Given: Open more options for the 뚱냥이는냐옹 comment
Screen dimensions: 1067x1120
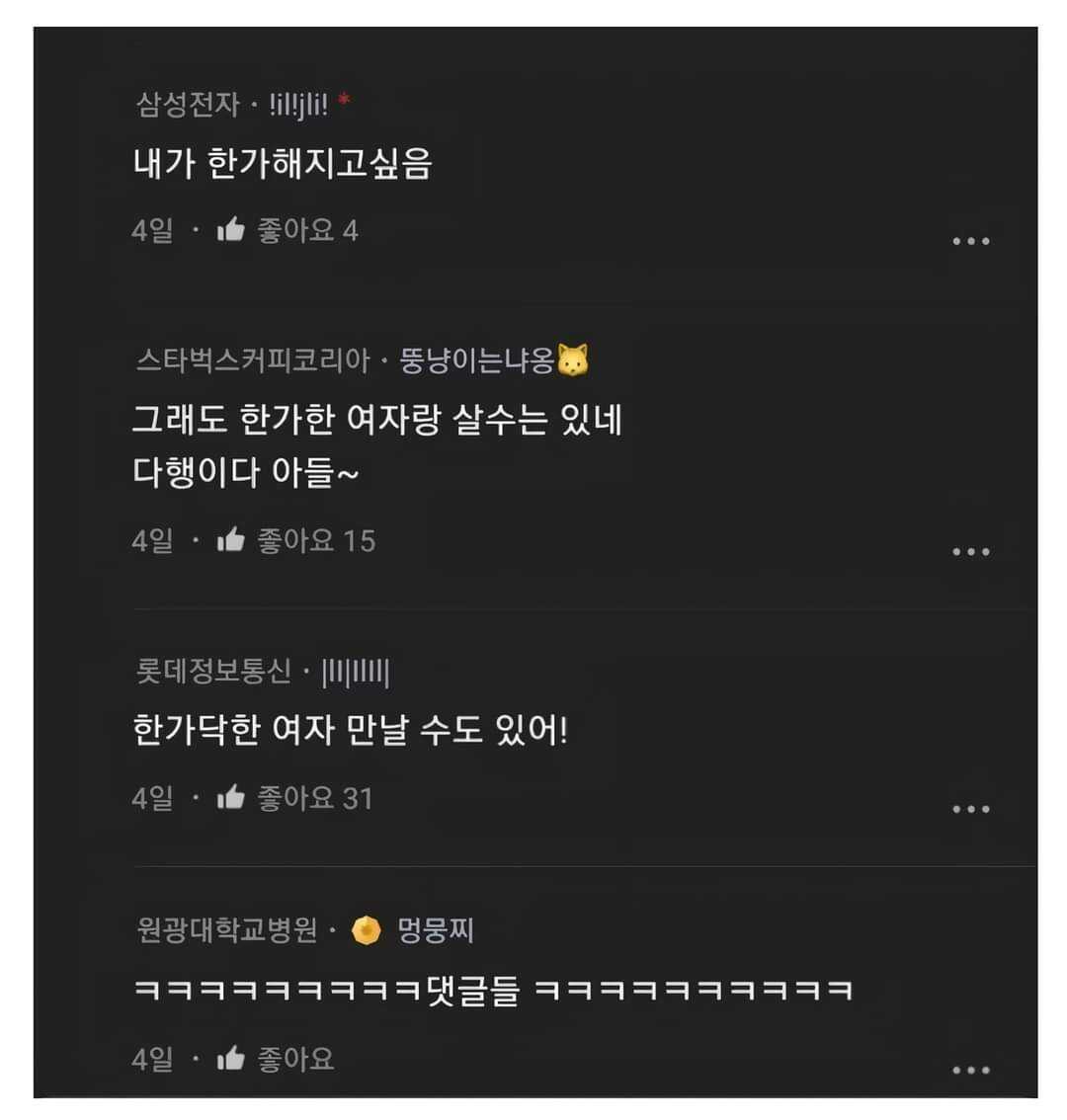Looking at the screenshot, I should tap(970, 551).
